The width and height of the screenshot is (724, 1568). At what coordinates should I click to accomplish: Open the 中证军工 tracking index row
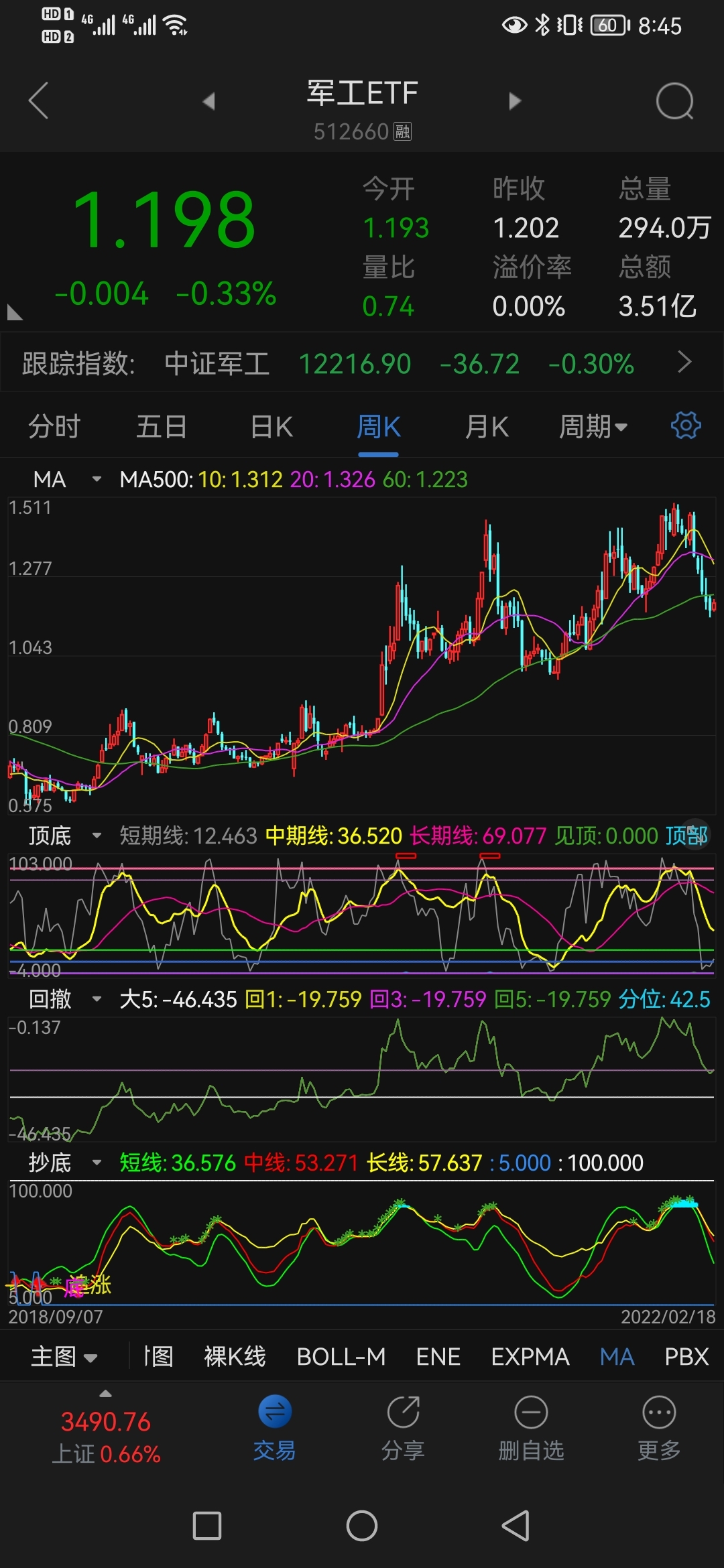[x=362, y=363]
